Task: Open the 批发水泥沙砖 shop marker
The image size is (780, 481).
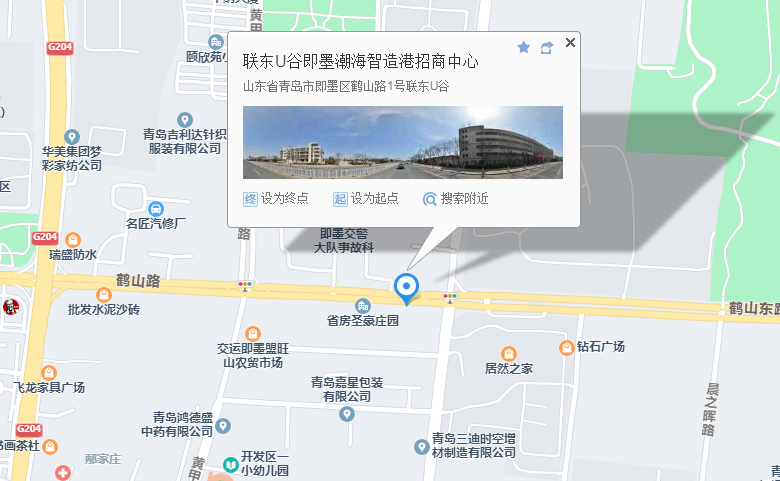Action: coord(104,294)
